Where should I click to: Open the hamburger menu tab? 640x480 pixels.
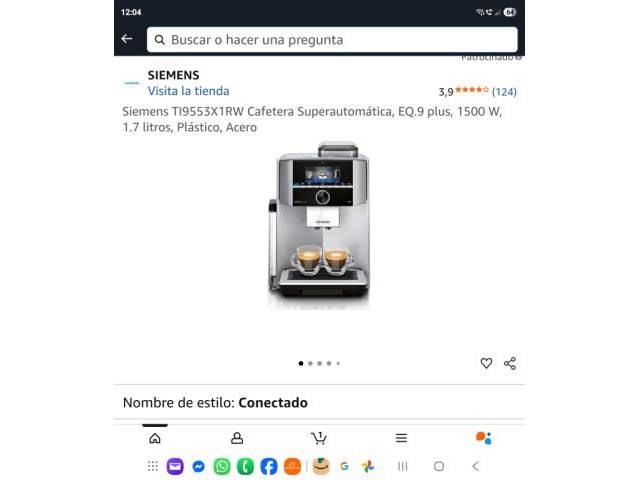pyautogui.click(x=401, y=438)
